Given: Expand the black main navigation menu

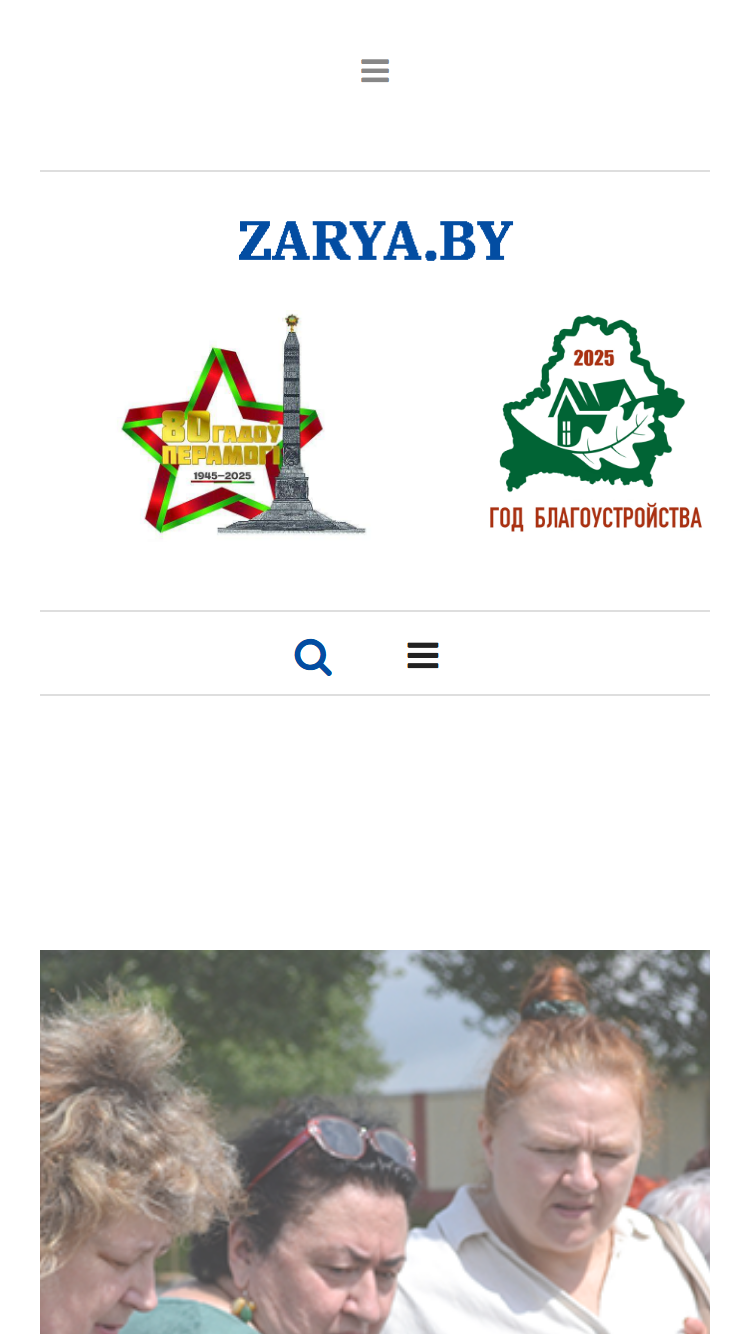Looking at the screenshot, I should tap(423, 656).
